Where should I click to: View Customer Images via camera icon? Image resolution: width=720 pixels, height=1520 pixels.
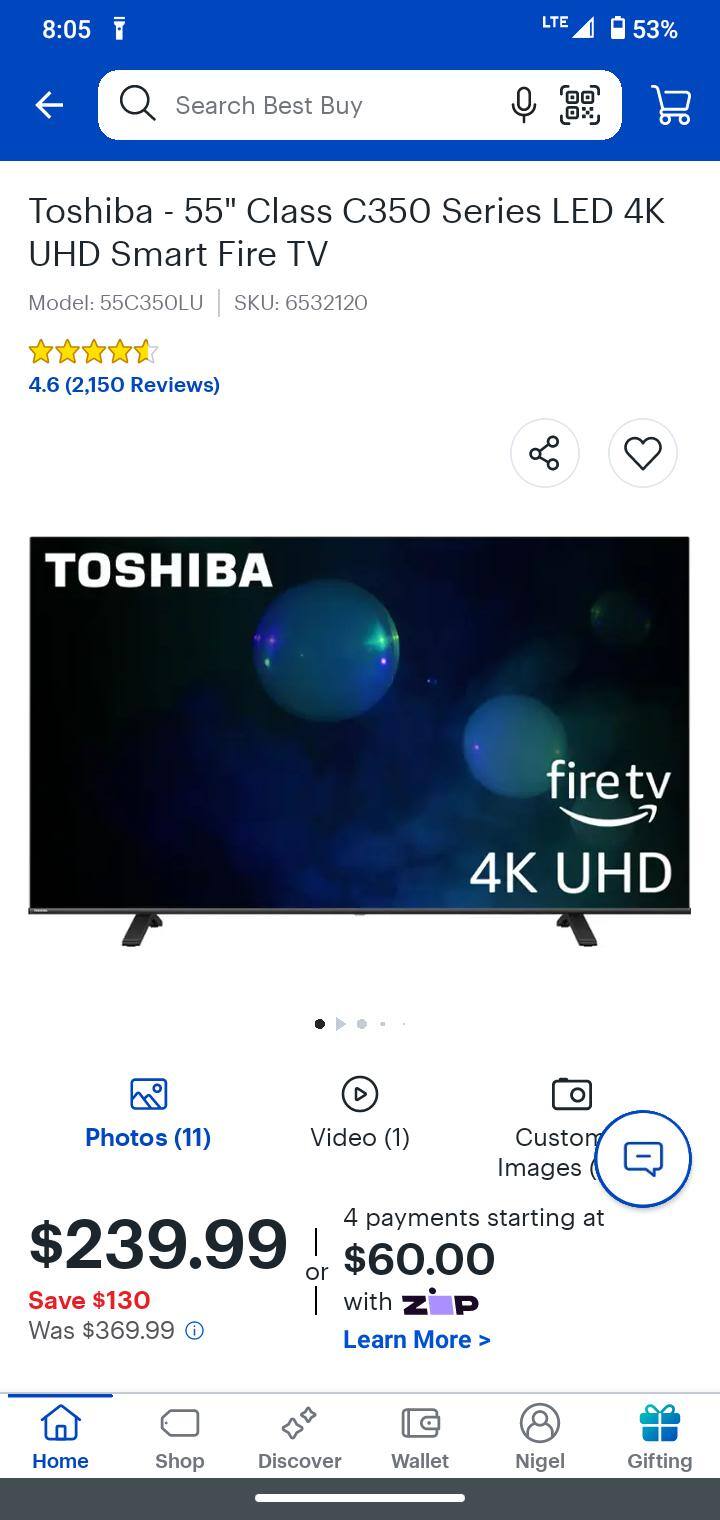[x=572, y=1093]
